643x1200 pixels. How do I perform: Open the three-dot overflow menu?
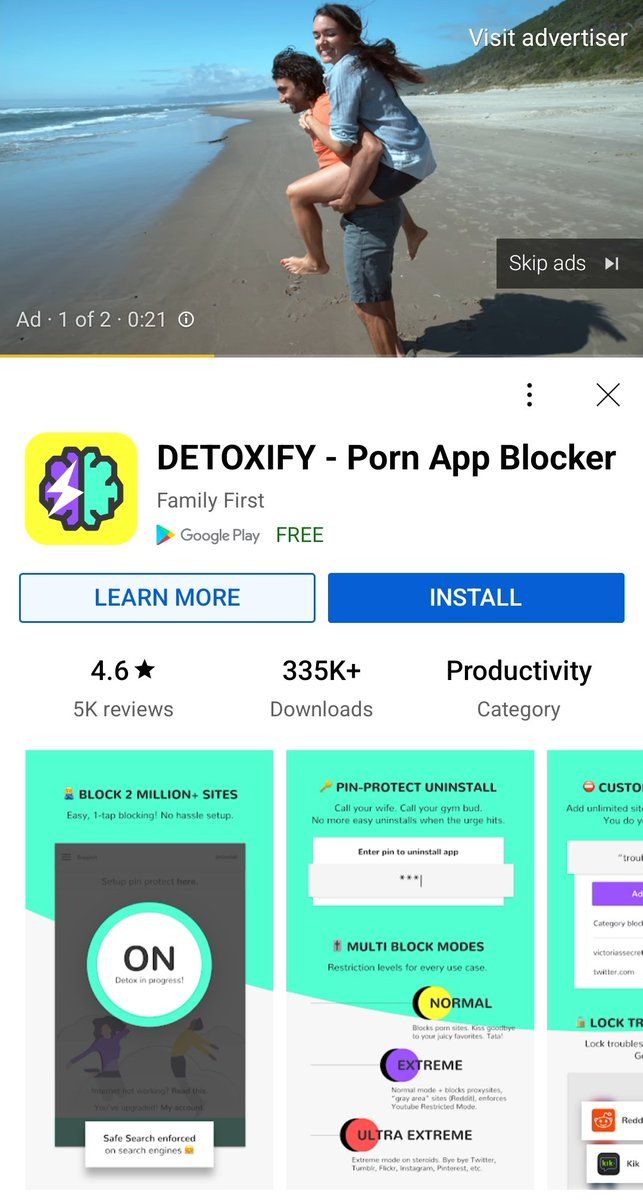pyautogui.click(x=529, y=395)
